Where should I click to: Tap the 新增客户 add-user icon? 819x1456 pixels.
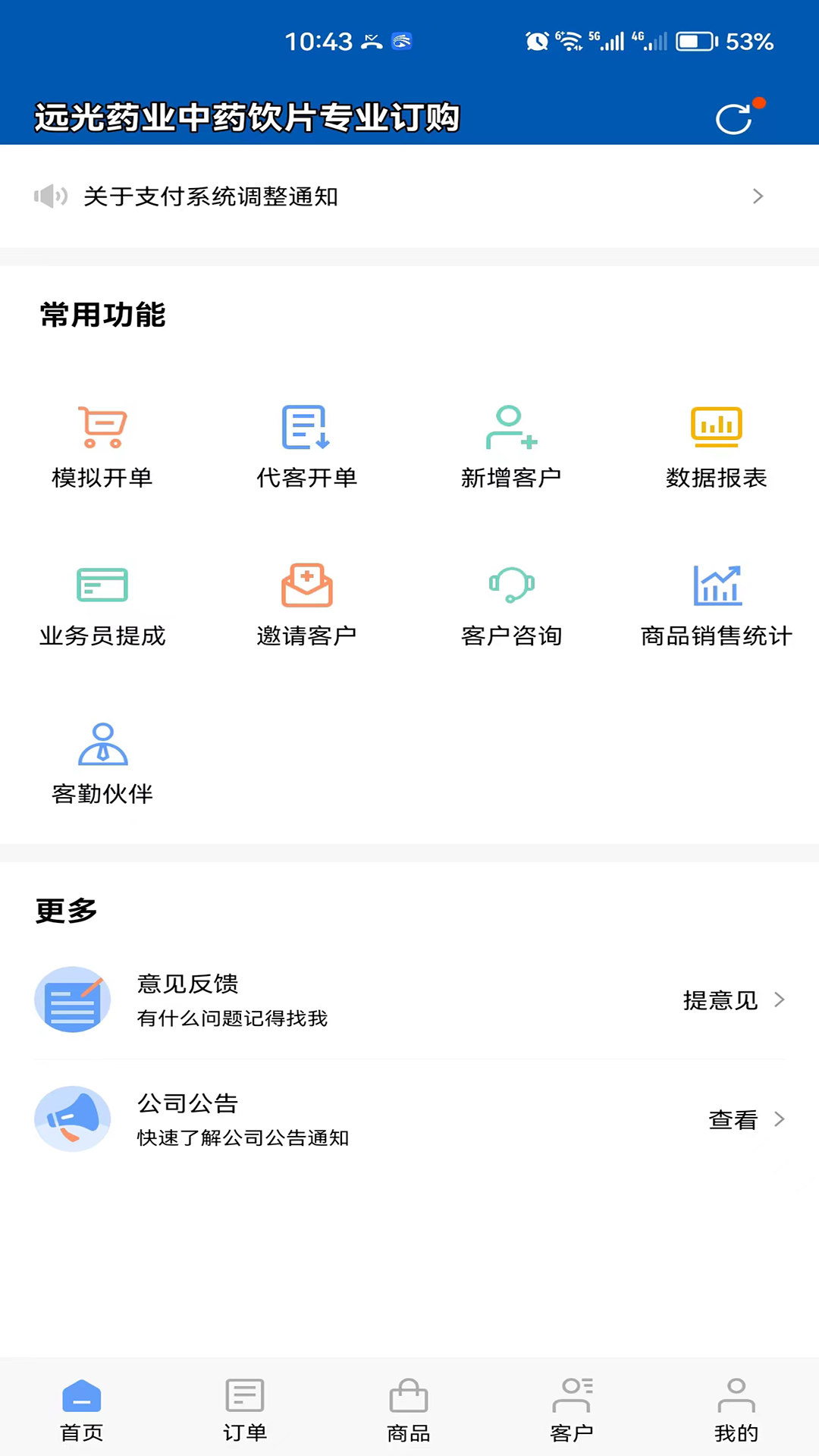click(x=511, y=427)
